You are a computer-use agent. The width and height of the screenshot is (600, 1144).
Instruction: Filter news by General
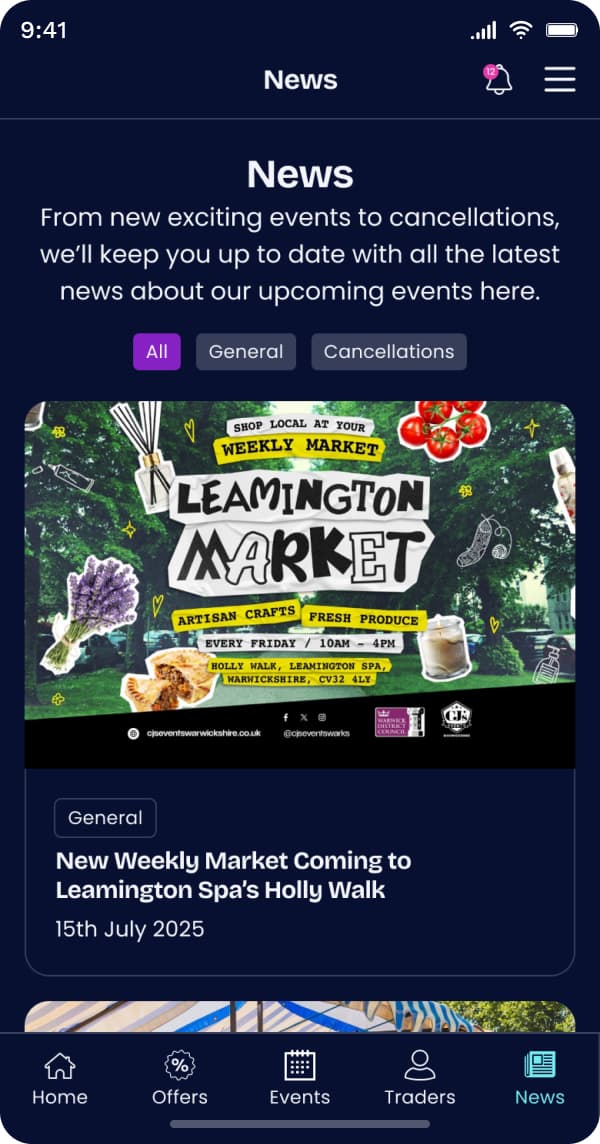click(x=246, y=352)
